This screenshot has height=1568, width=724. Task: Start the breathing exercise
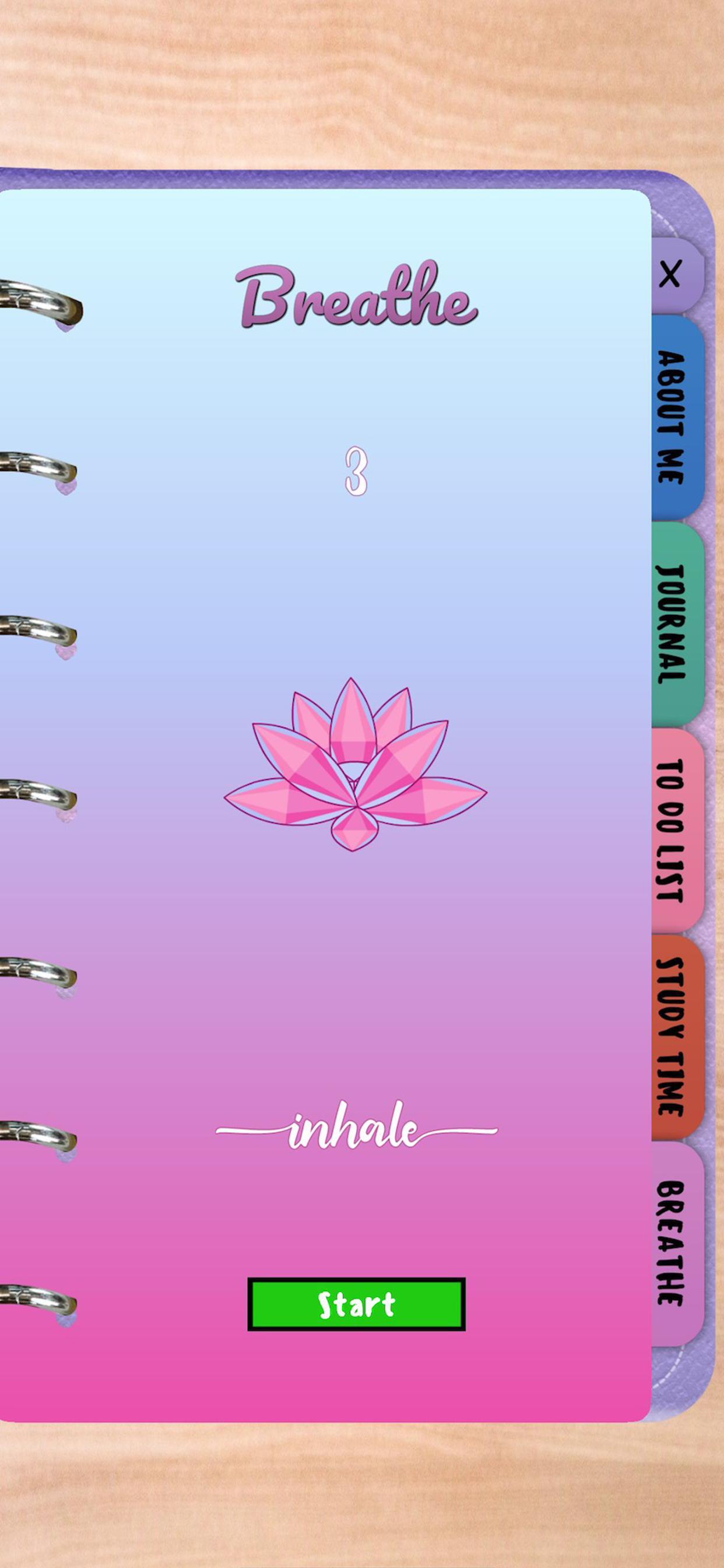tap(357, 1304)
